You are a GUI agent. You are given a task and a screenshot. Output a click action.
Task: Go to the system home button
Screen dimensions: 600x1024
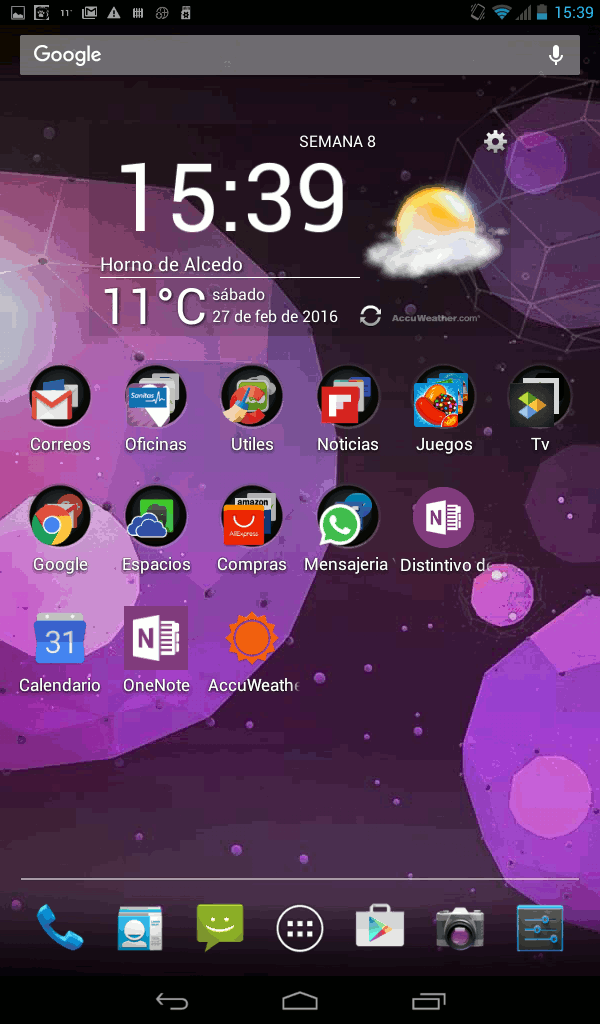point(300,1000)
